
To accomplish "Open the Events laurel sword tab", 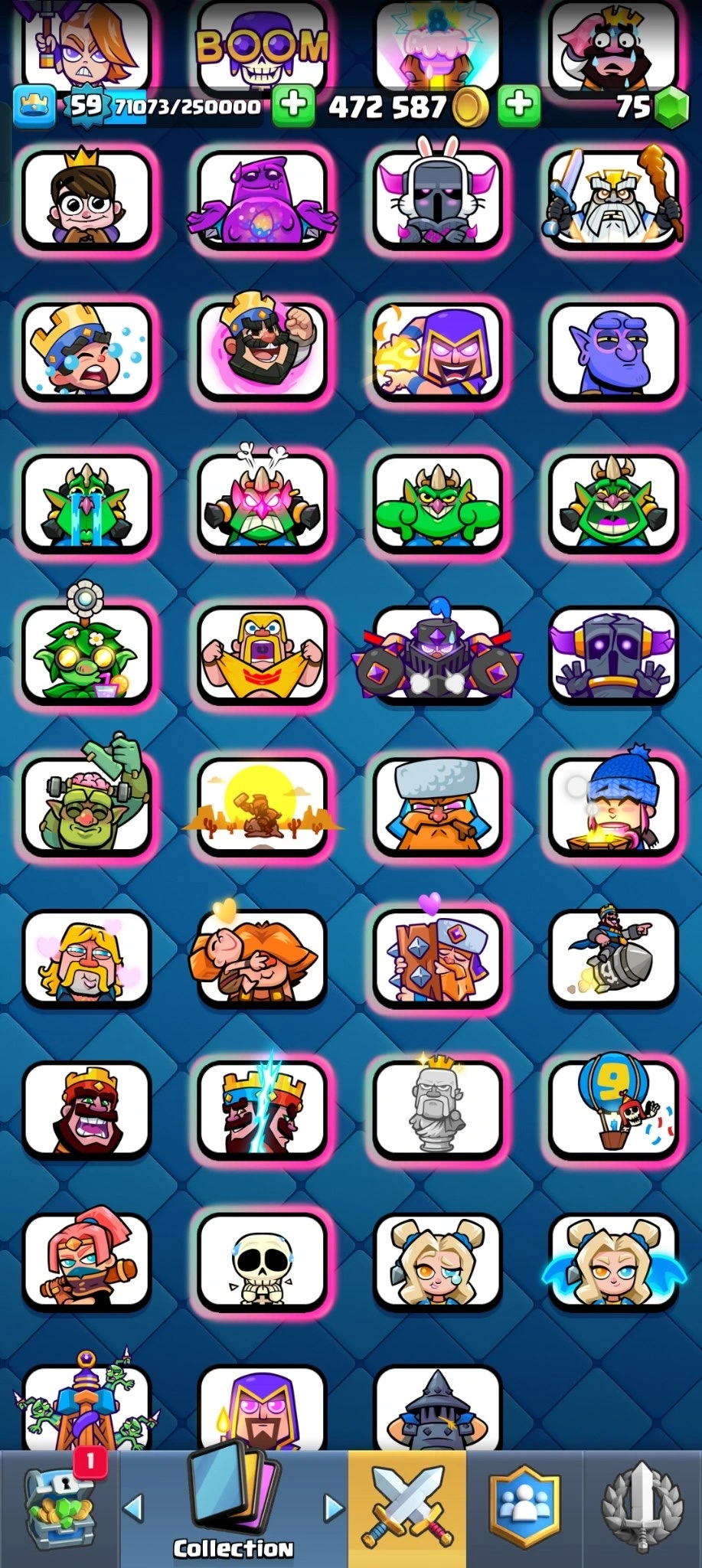I will coord(642,1506).
